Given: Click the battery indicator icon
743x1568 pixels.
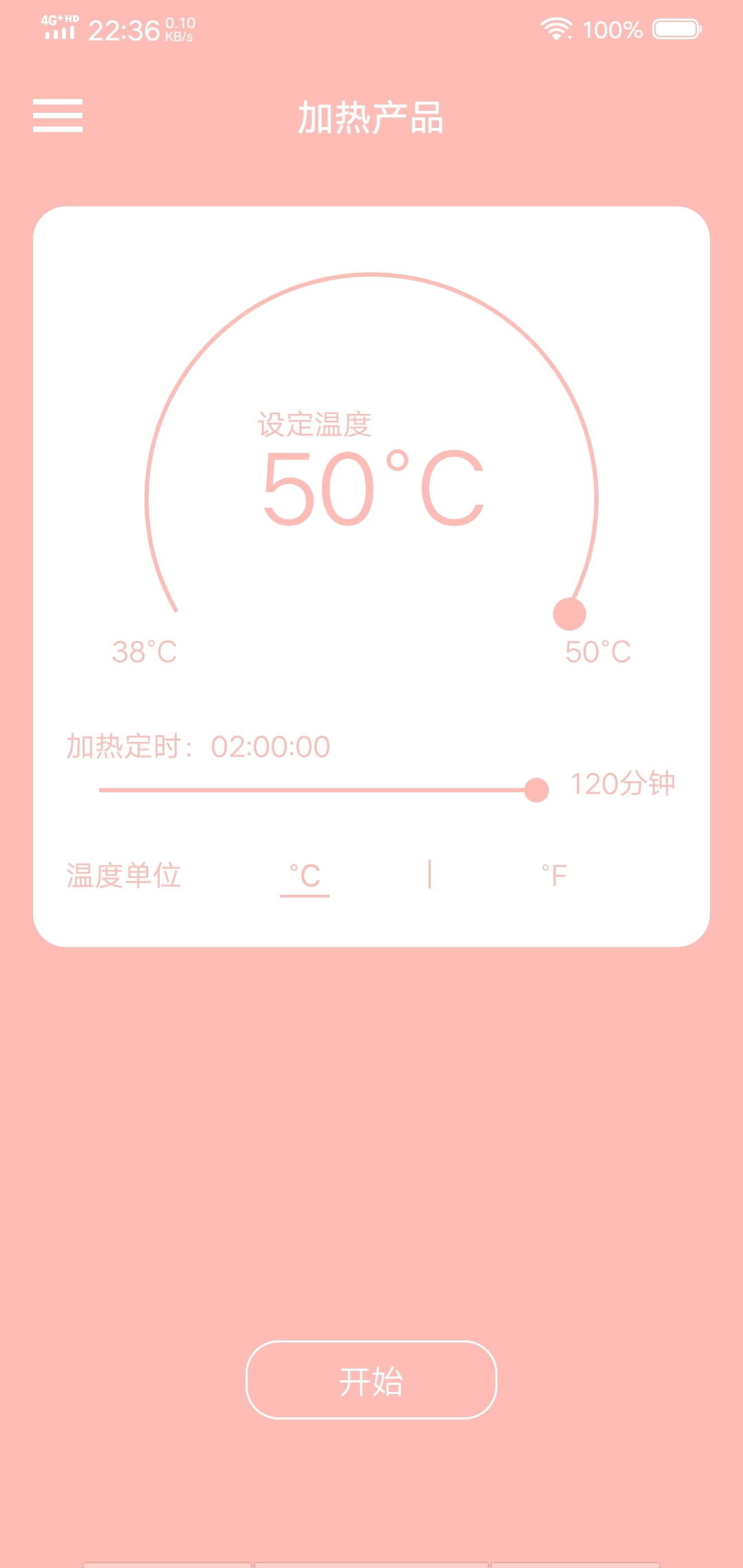Looking at the screenshot, I should [675, 30].
